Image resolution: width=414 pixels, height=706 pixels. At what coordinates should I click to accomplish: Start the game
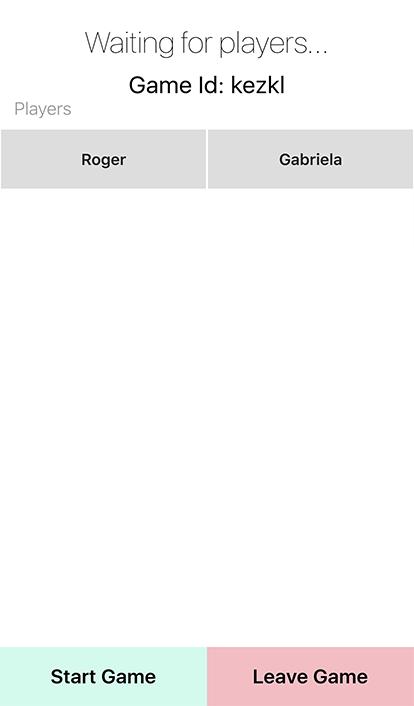pos(103,676)
